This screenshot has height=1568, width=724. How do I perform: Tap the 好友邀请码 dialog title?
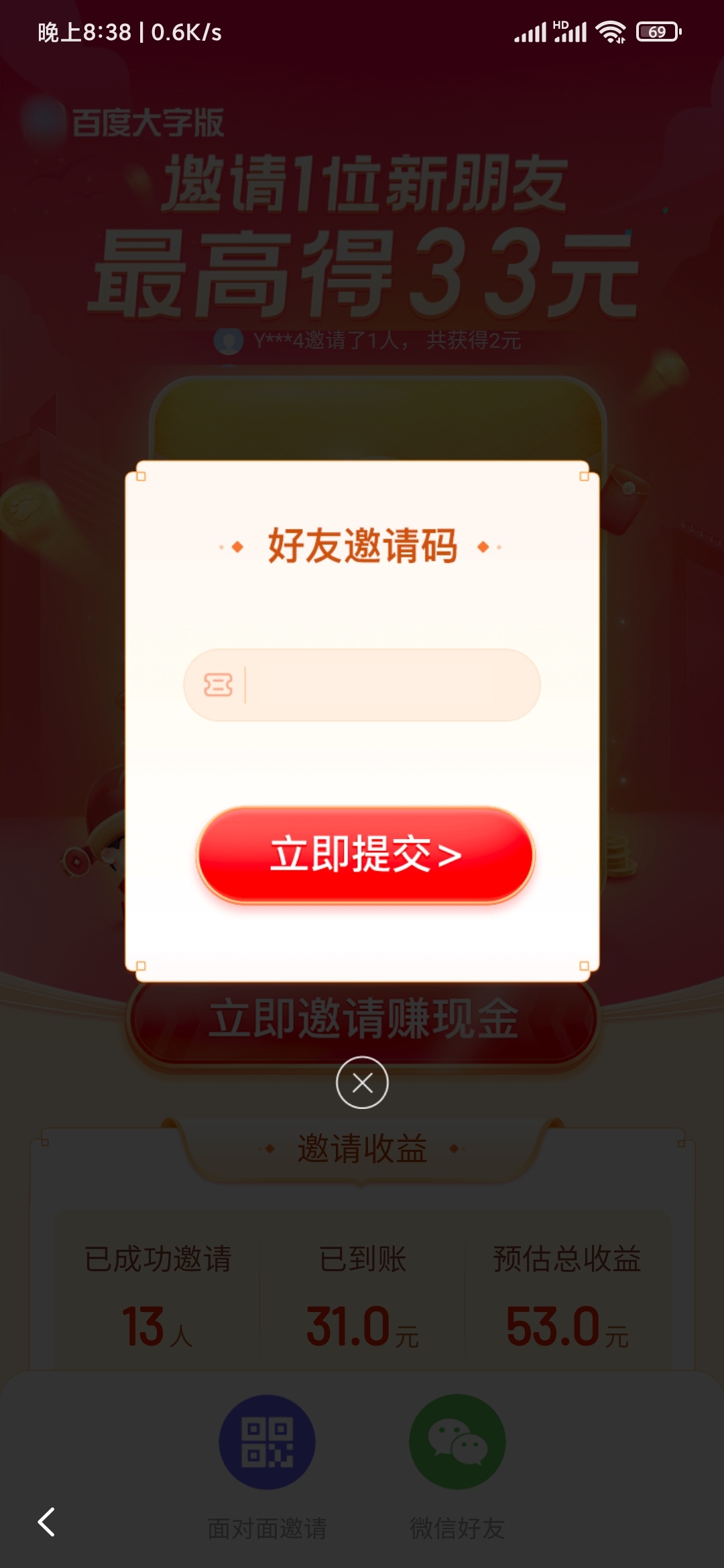pos(362,546)
